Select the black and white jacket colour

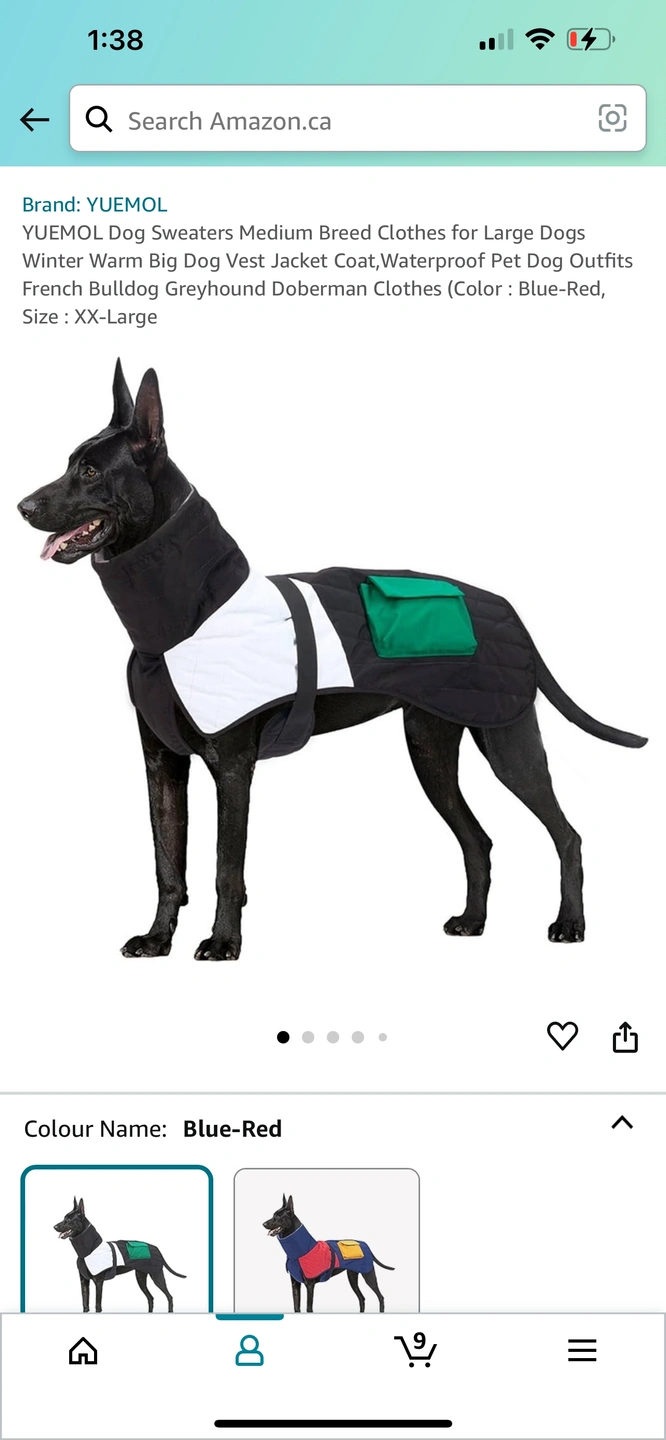tap(117, 1240)
